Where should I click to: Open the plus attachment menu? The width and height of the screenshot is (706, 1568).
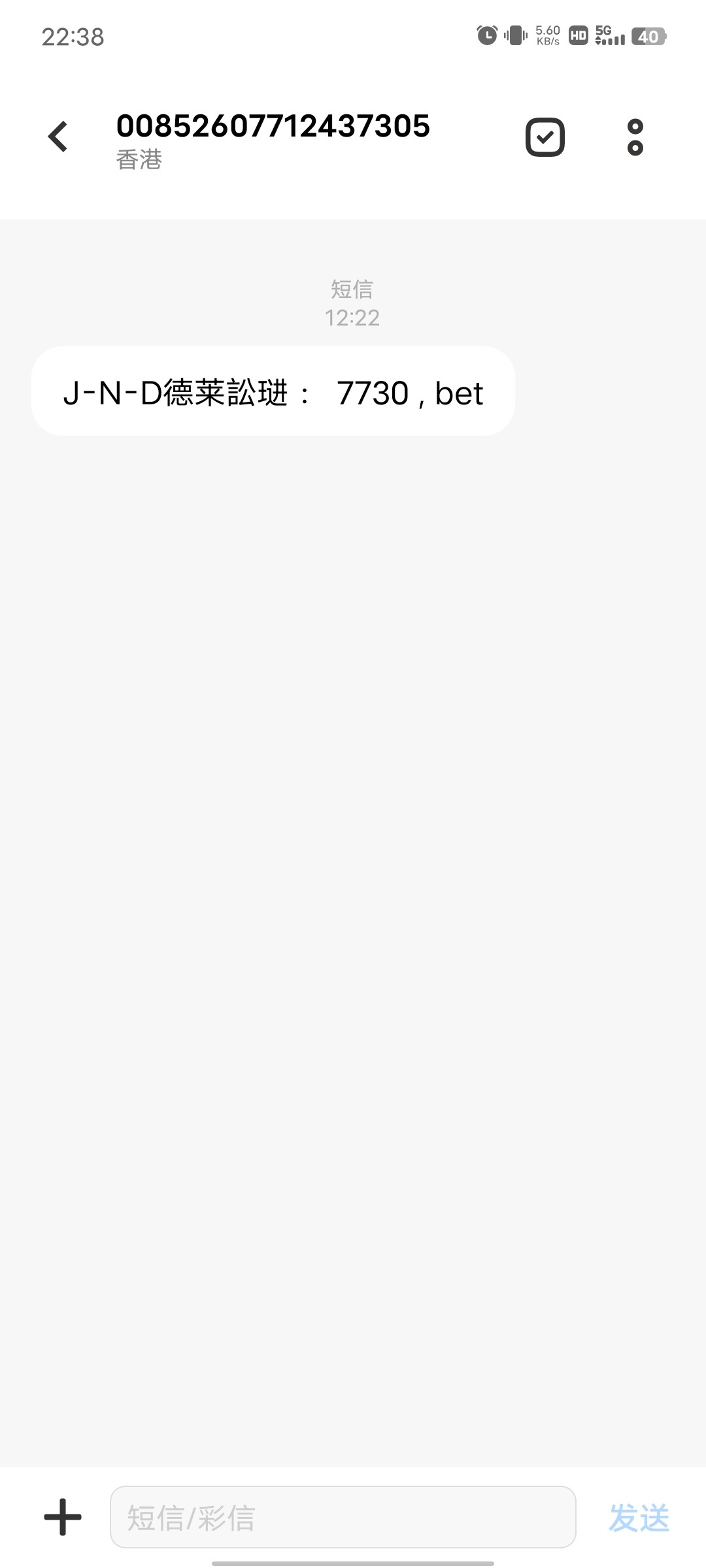click(x=63, y=1517)
